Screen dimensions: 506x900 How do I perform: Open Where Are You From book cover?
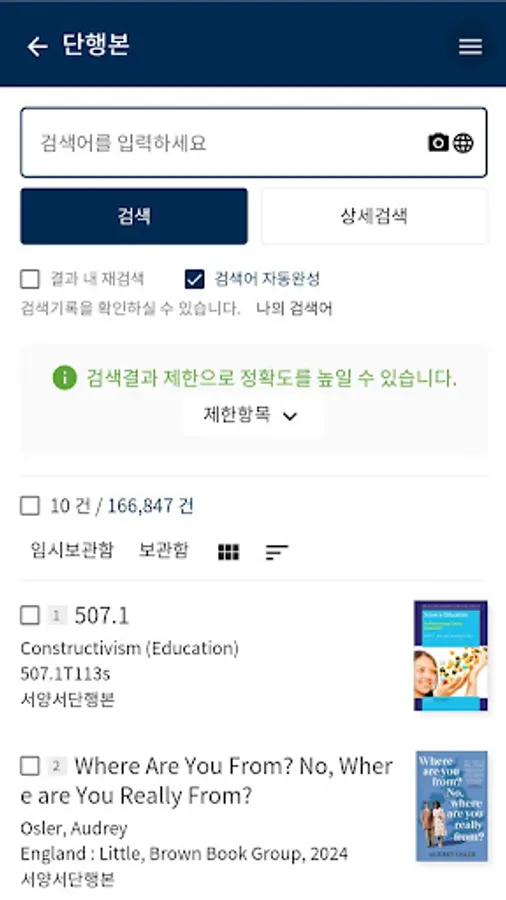[x=451, y=806]
